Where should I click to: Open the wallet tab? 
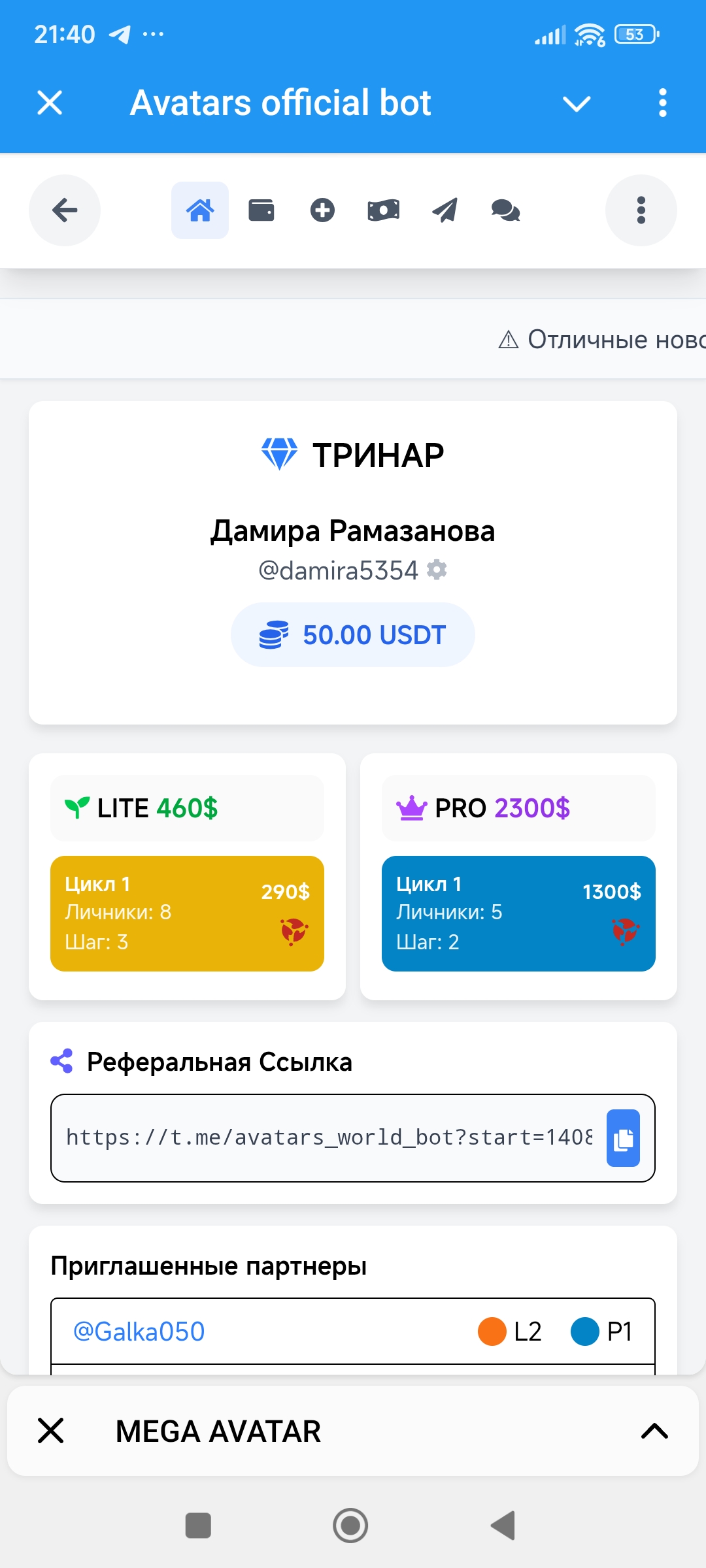(261, 210)
